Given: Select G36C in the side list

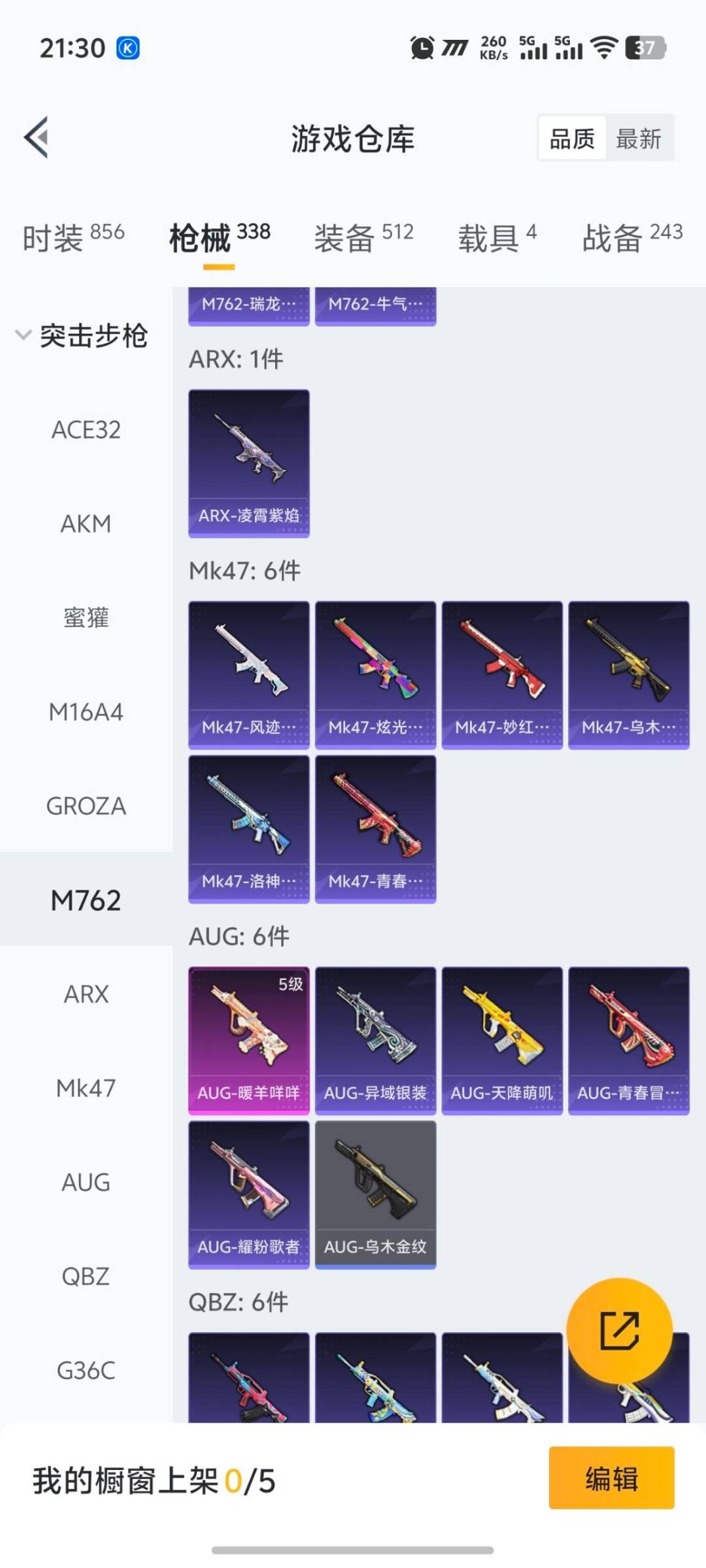Looking at the screenshot, I should [86, 1370].
